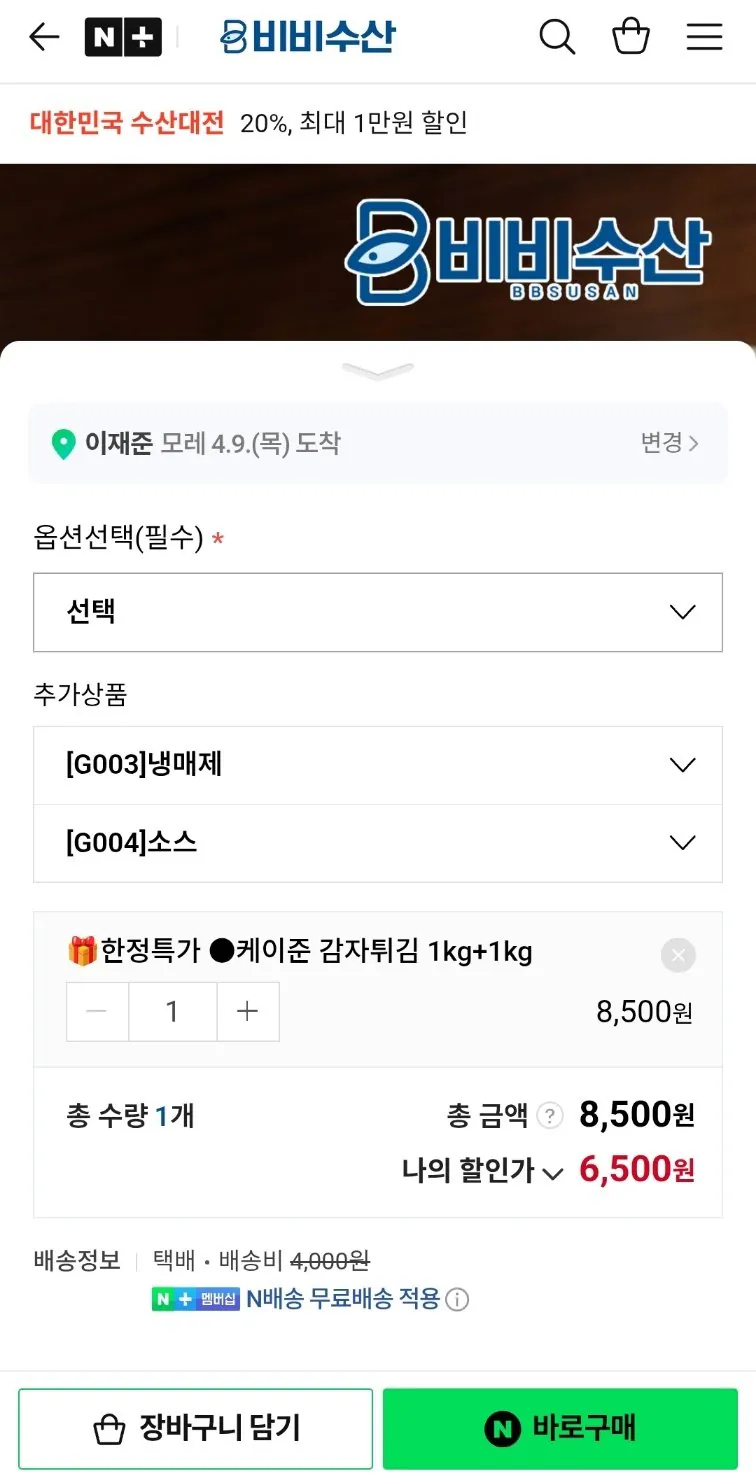The height and width of the screenshot is (1482, 756).
Task: Expand the [G003]냉매제 add-on dropdown
Action: click(x=378, y=765)
